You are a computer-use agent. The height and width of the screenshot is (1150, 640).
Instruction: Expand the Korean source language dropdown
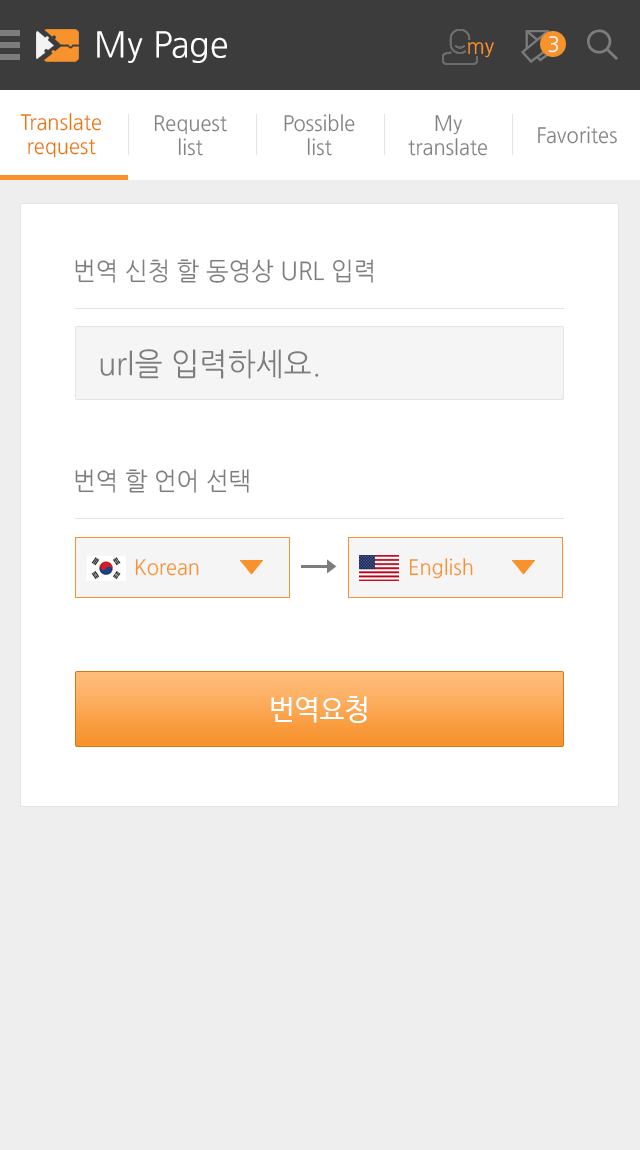[x=183, y=567]
